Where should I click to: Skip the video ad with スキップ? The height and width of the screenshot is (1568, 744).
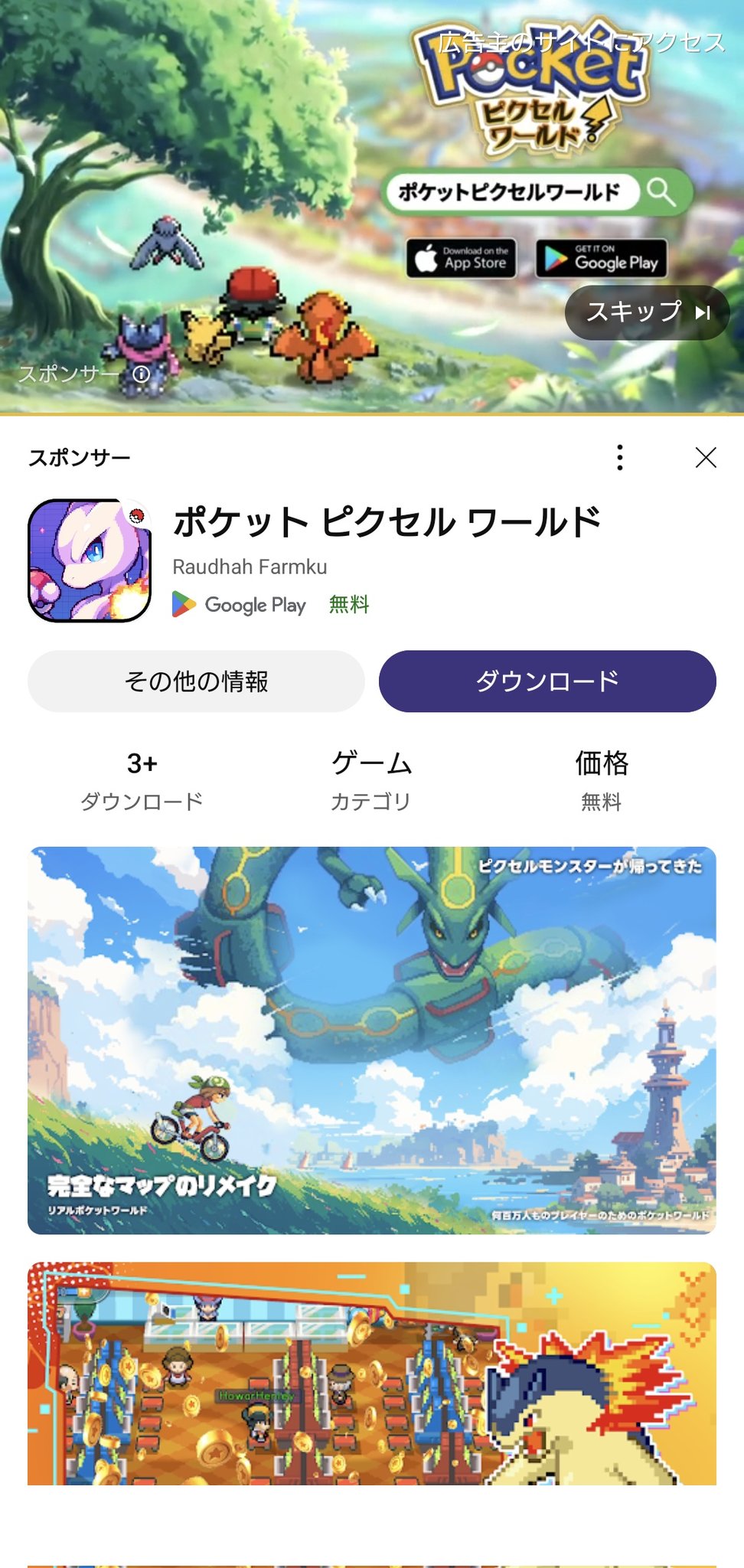pos(647,312)
